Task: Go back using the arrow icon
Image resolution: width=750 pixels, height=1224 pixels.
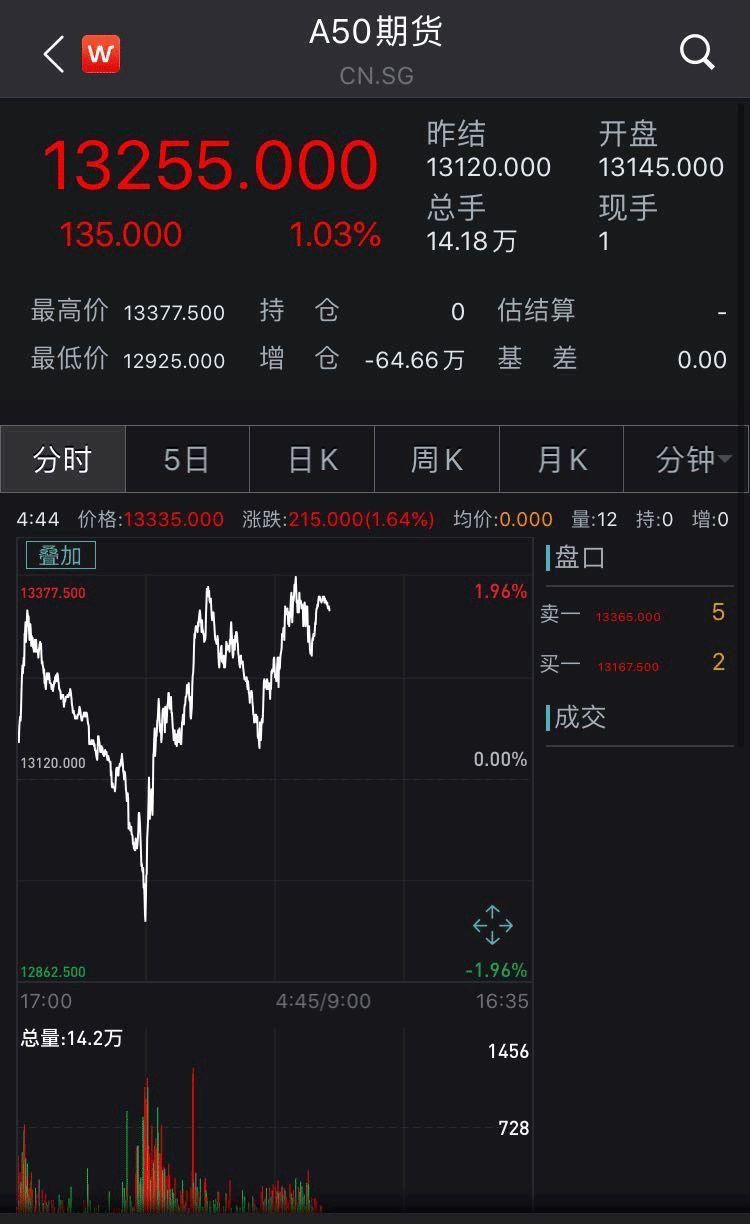Action: click(x=54, y=54)
